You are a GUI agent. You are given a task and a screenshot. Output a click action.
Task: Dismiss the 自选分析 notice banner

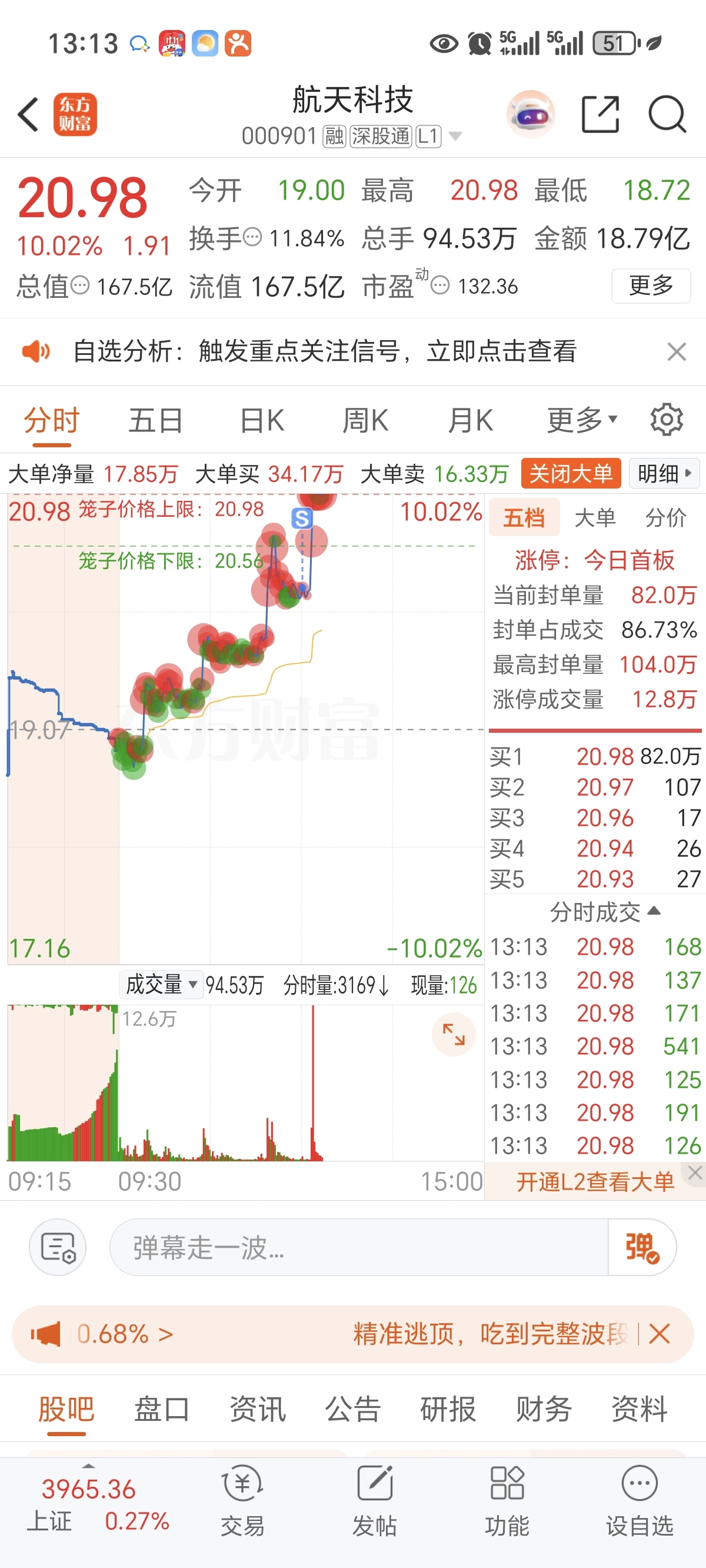[x=676, y=352]
